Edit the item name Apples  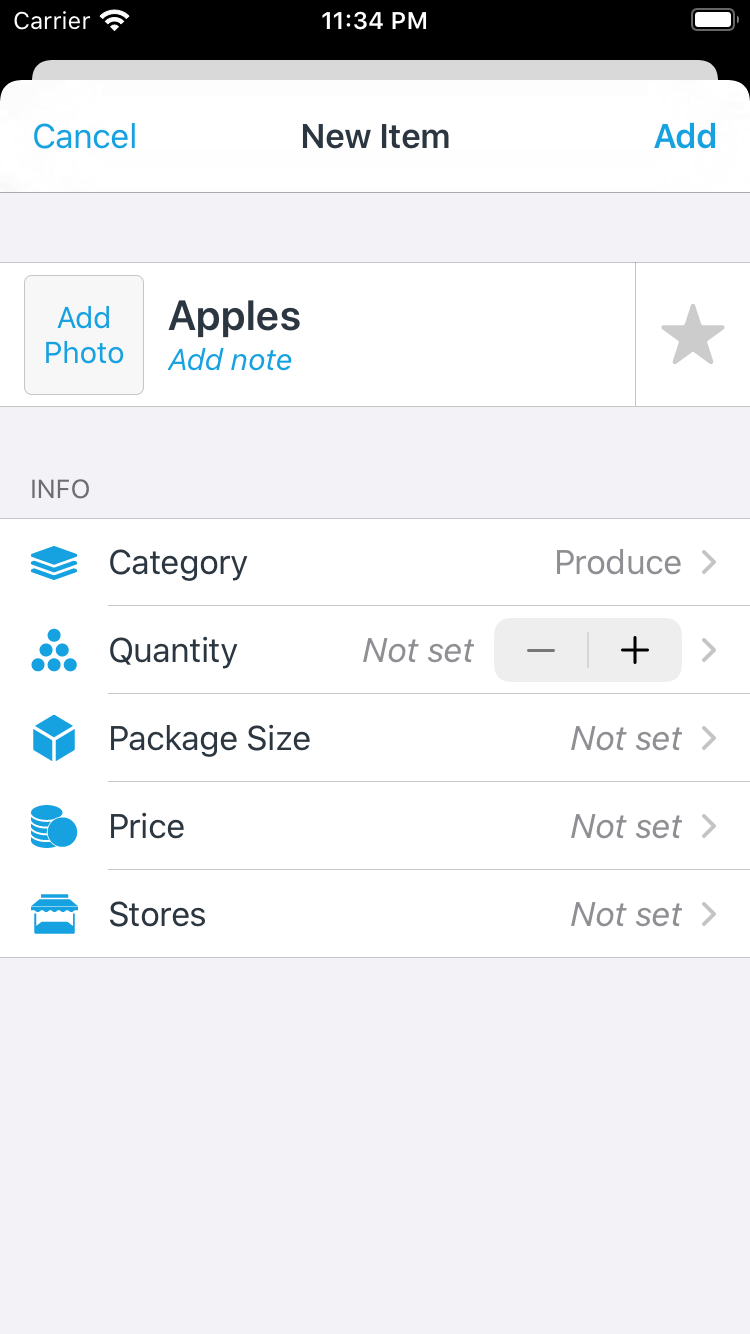point(235,317)
